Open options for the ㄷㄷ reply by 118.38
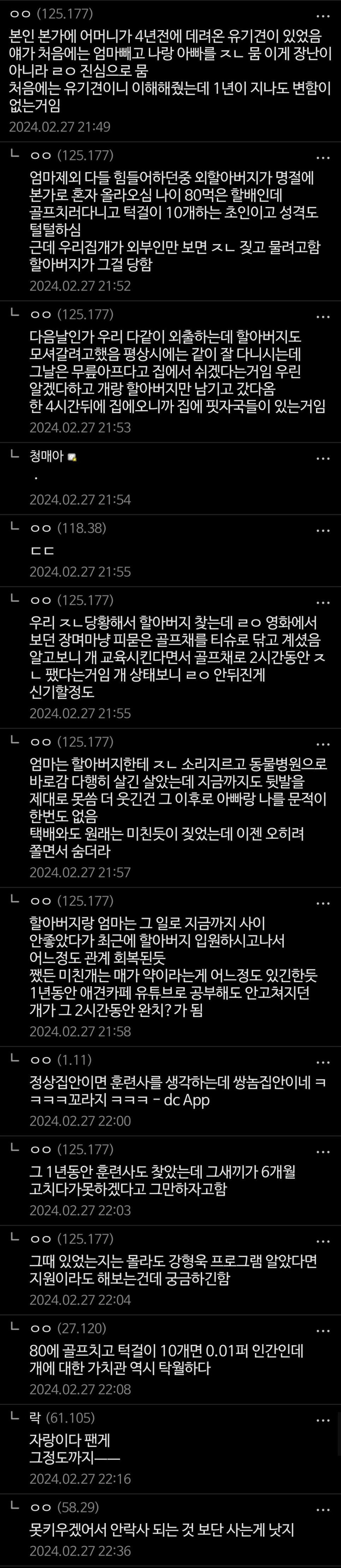Image resolution: width=341 pixels, height=1568 pixels. point(323,530)
